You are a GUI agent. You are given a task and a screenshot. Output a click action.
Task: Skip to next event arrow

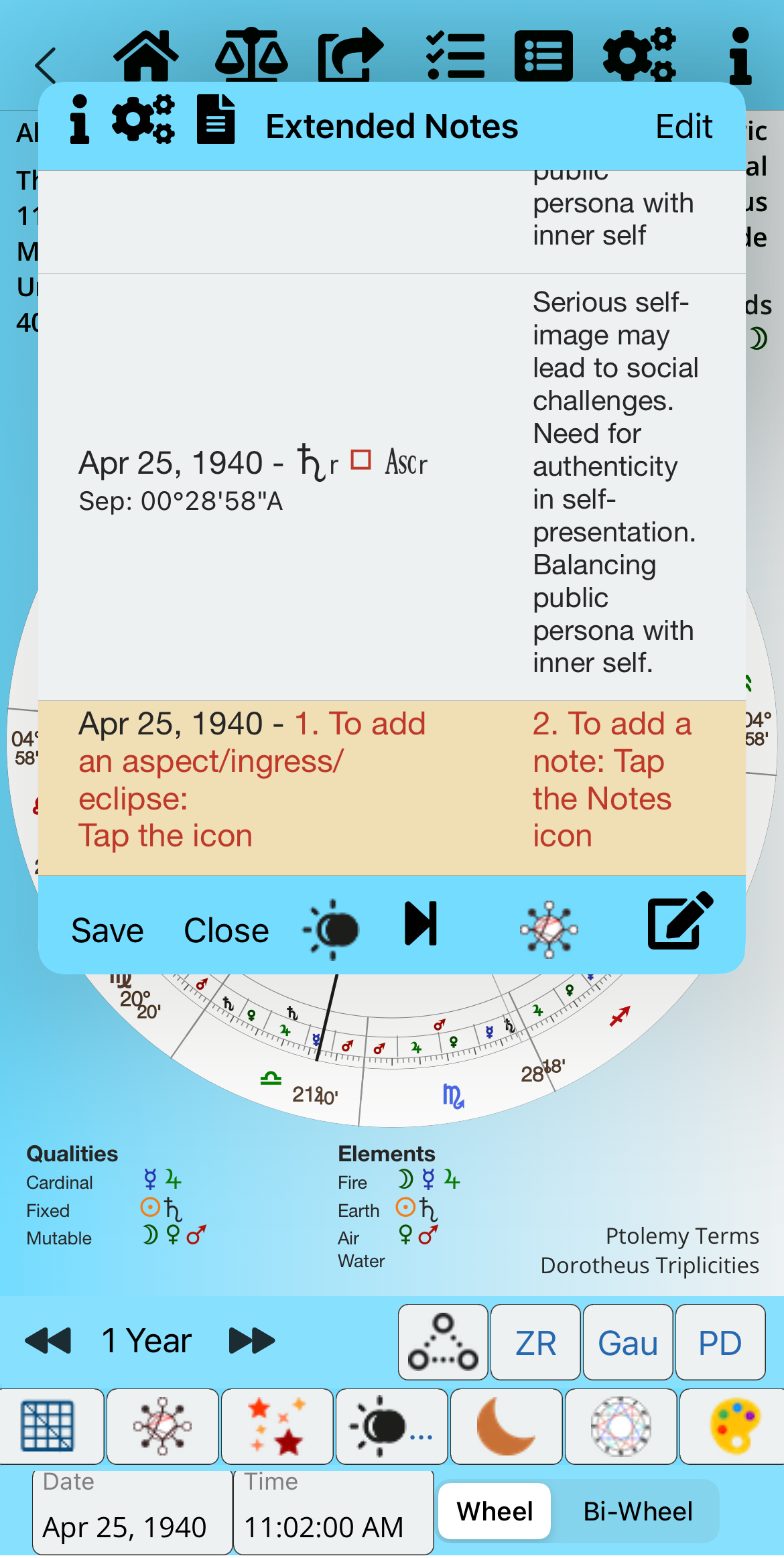421,924
